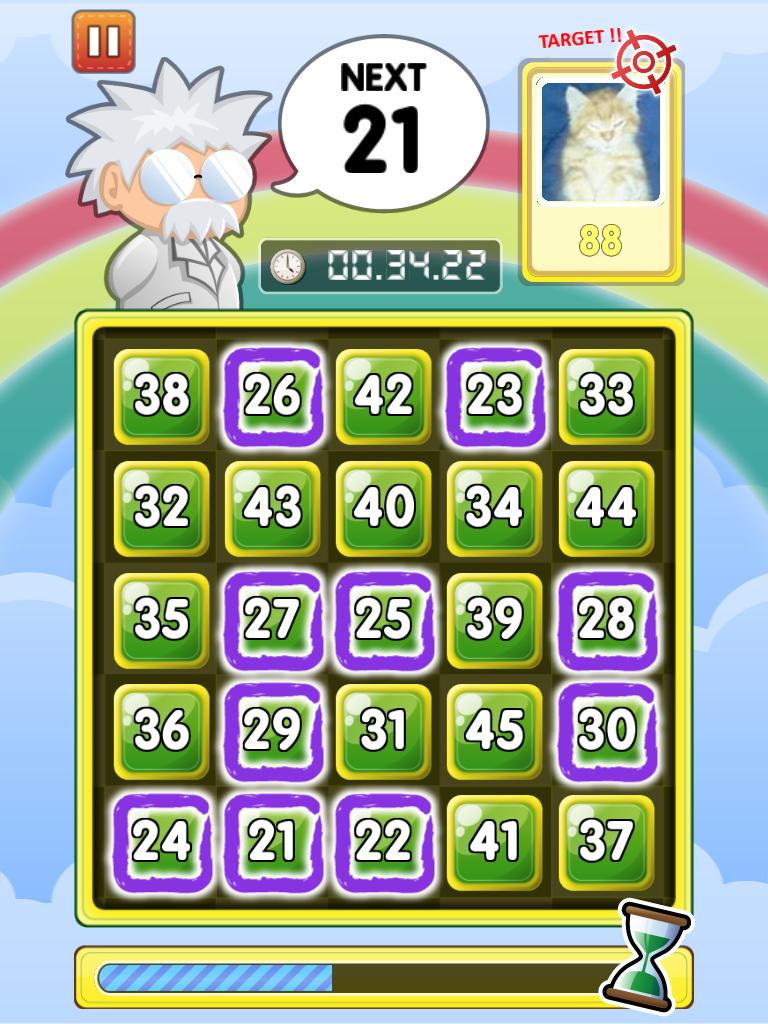Select number tile 38
768x1024 pixels.
coord(161,396)
